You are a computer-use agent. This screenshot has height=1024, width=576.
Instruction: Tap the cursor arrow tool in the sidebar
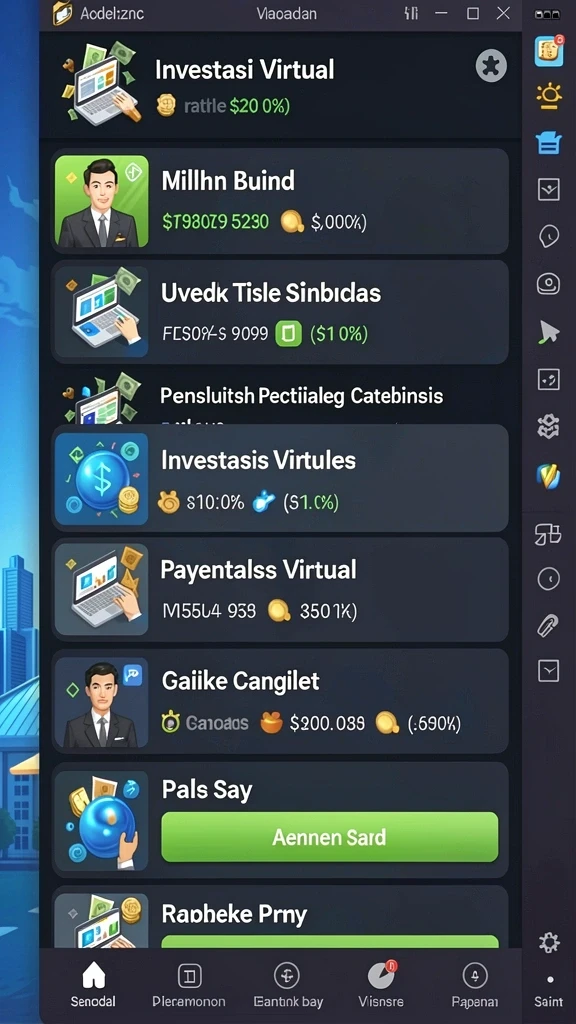pyautogui.click(x=549, y=332)
